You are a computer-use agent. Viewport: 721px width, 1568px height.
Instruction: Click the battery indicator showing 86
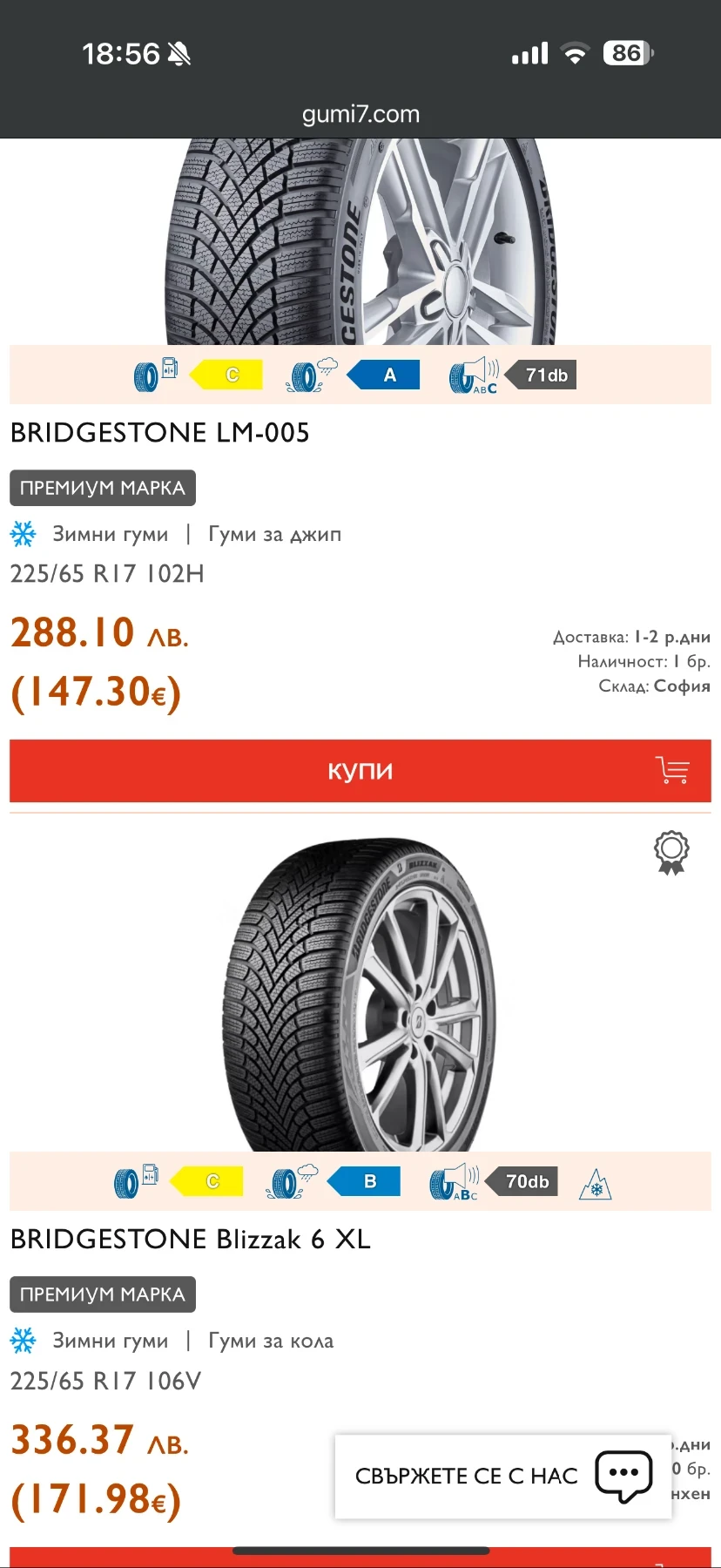click(x=626, y=52)
